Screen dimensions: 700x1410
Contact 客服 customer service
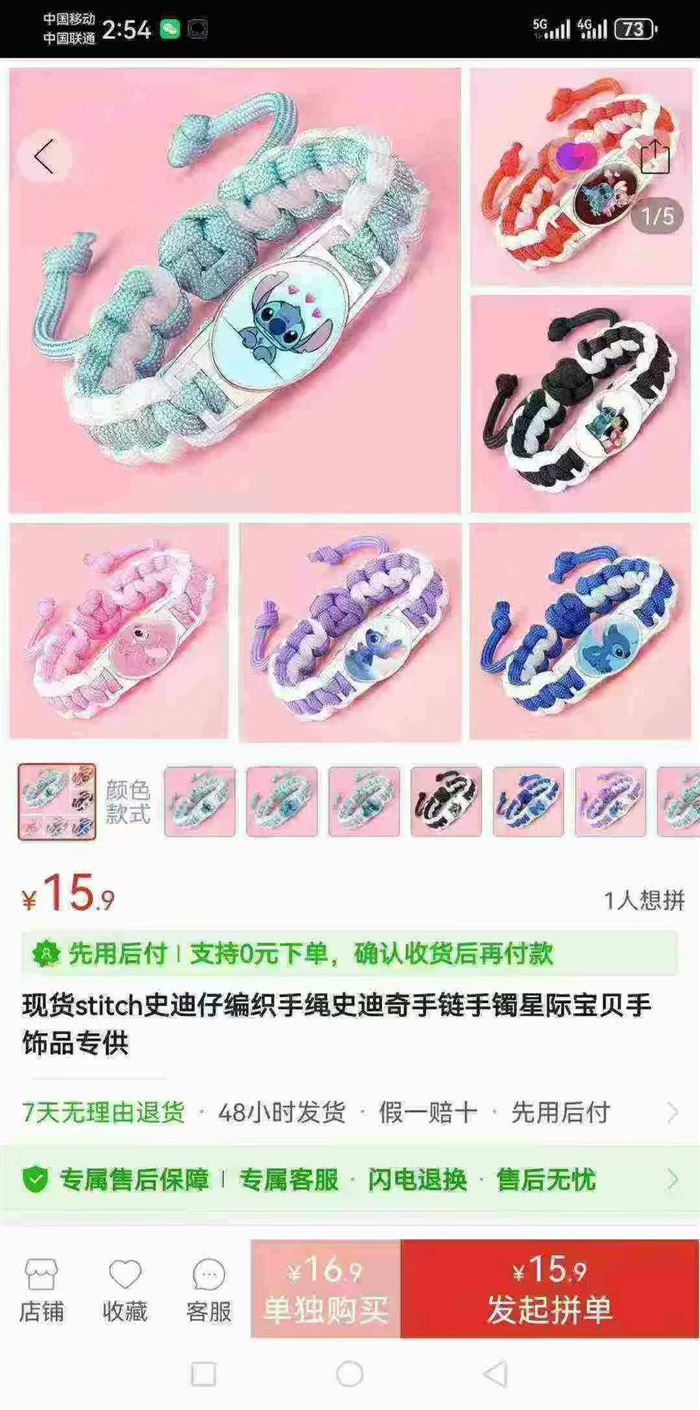[x=208, y=1290]
